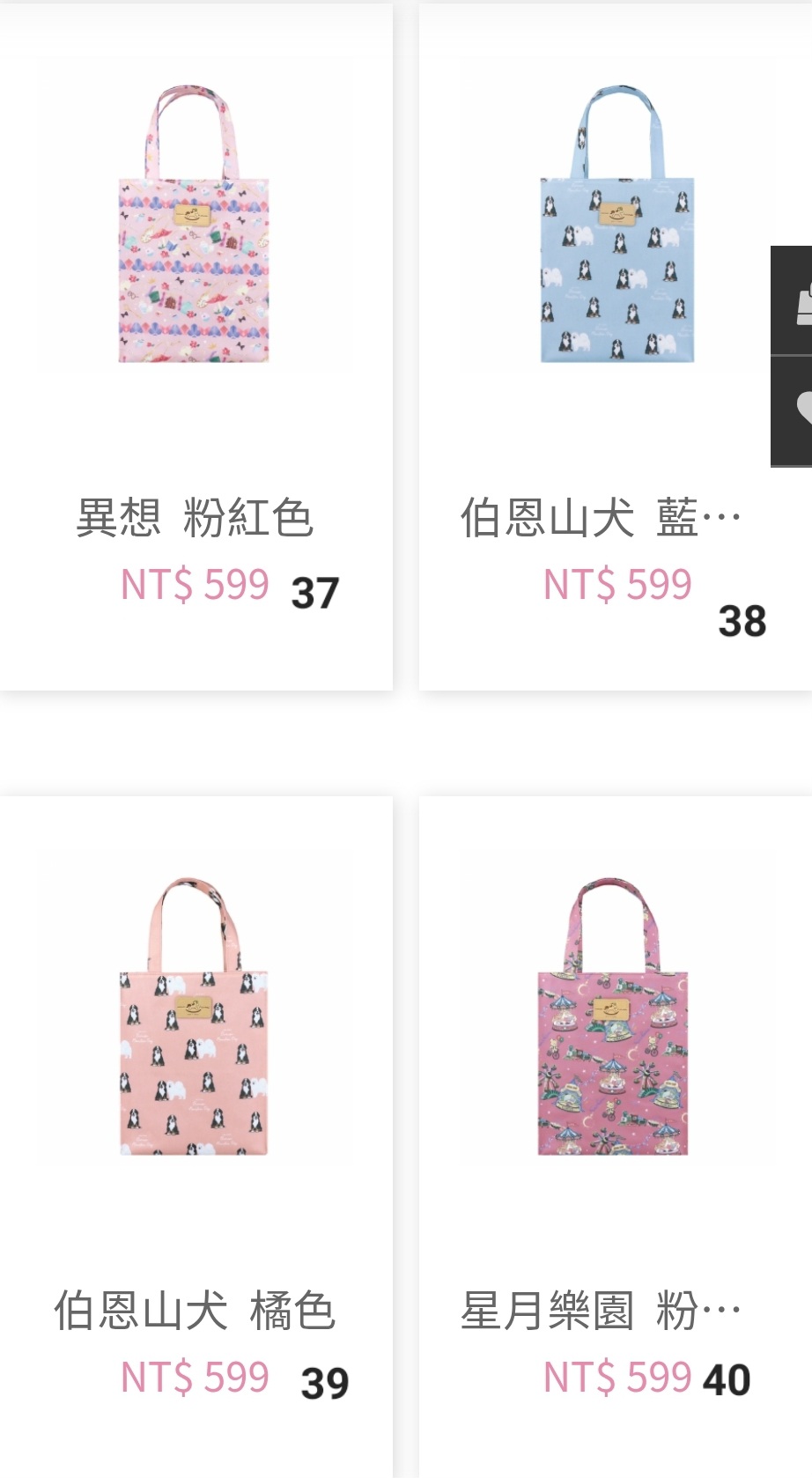Open the wishlist heart side button
Viewport: 812px width, 1478px height.
(792, 411)
